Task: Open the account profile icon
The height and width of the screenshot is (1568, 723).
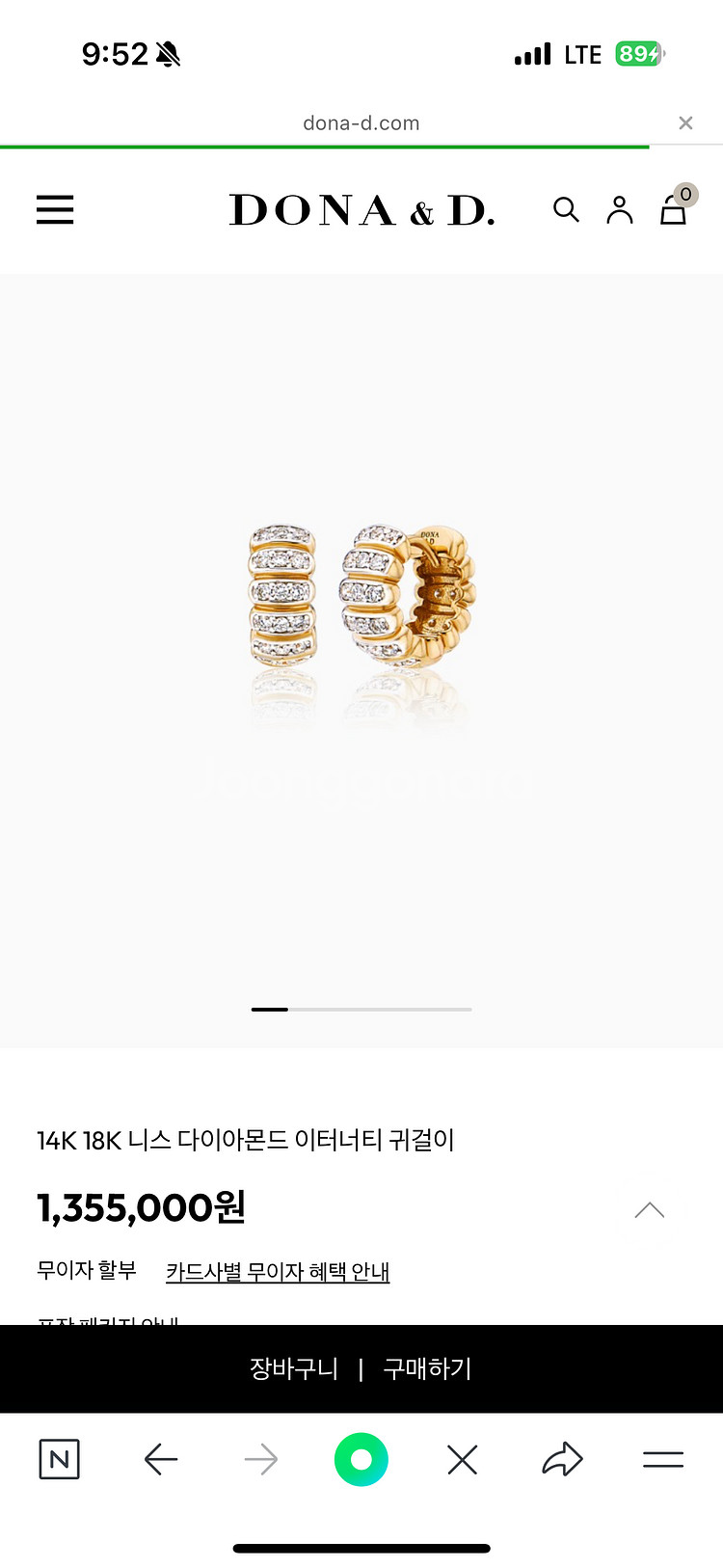Action: pyautogui.click(x=620, y=210)
